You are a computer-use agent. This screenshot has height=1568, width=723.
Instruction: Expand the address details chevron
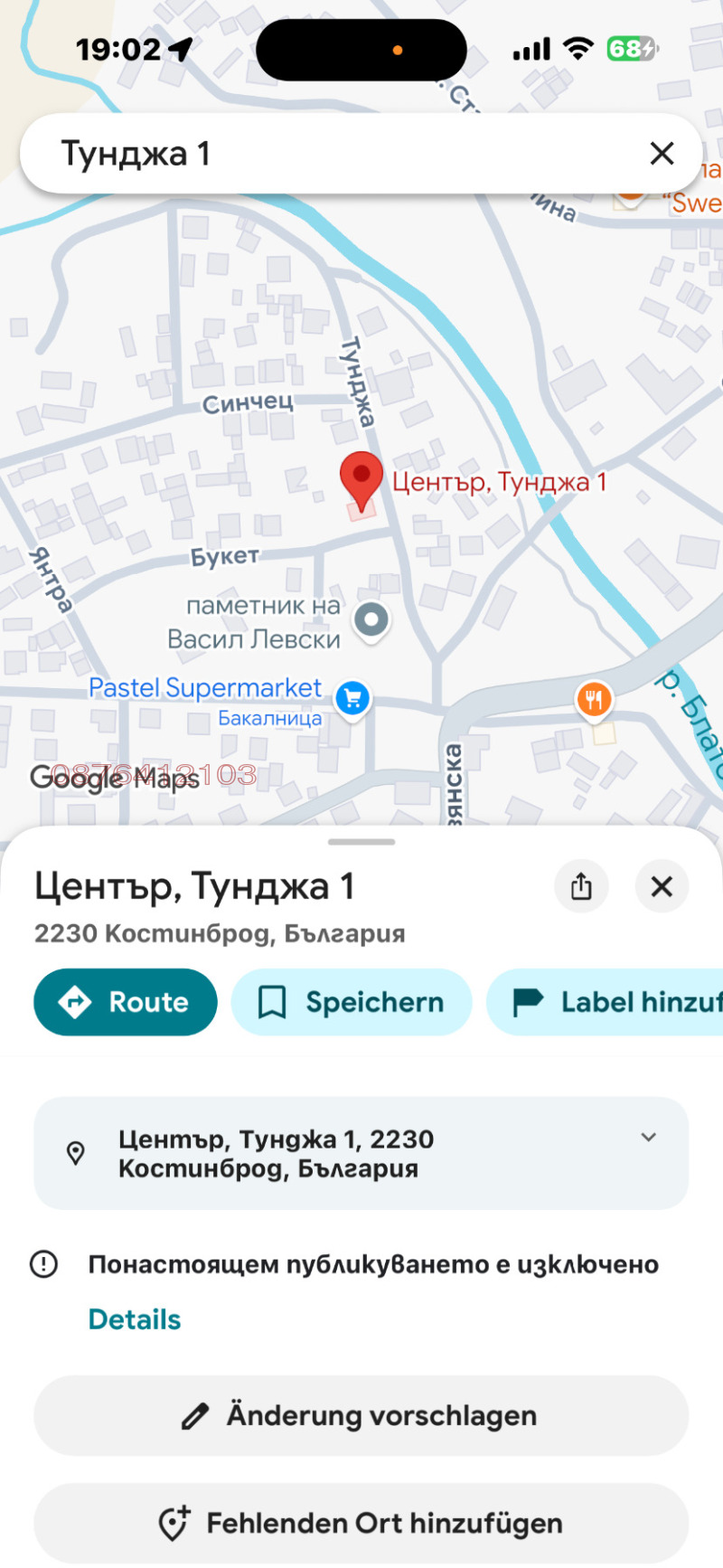647,1138
